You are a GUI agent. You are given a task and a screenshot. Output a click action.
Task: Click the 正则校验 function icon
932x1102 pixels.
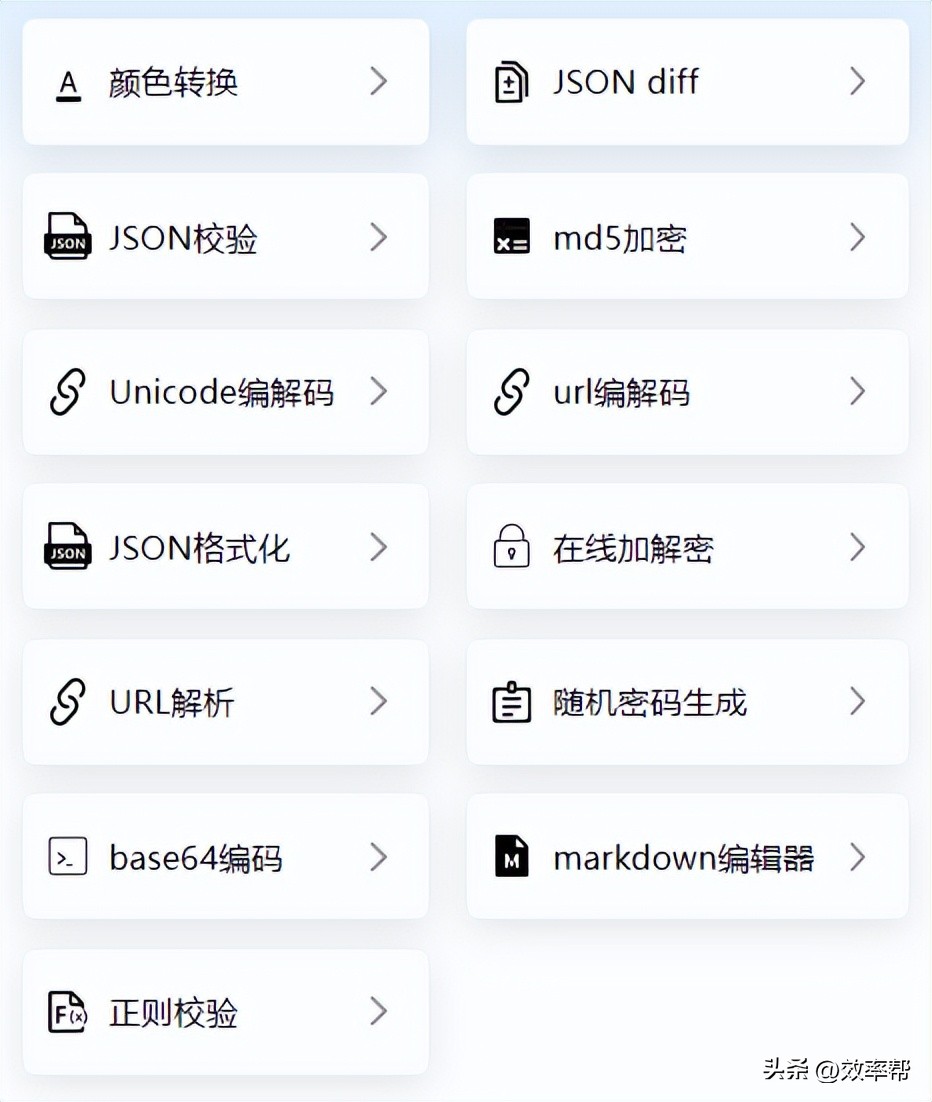[66, 1012]
